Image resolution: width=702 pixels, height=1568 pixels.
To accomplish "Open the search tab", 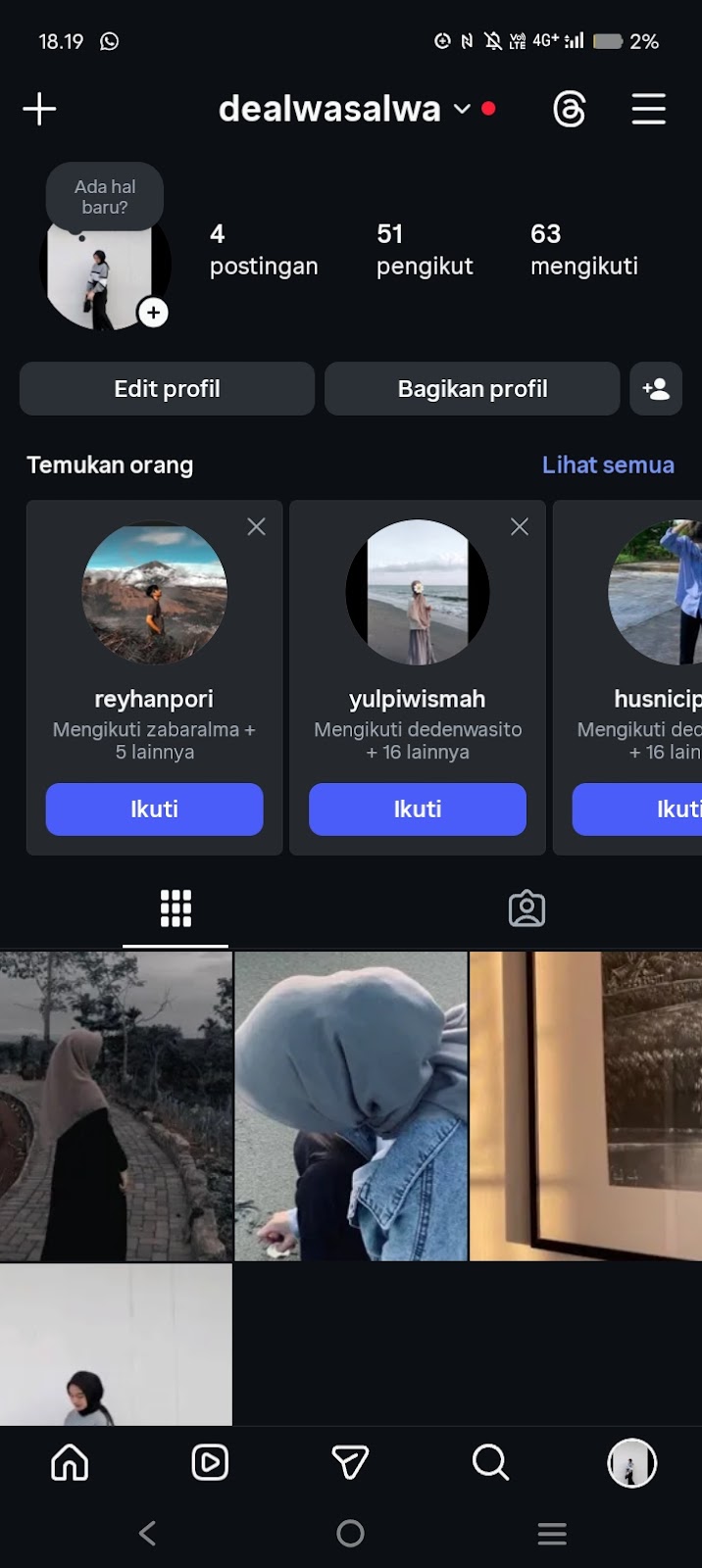I will (490, 1462).
